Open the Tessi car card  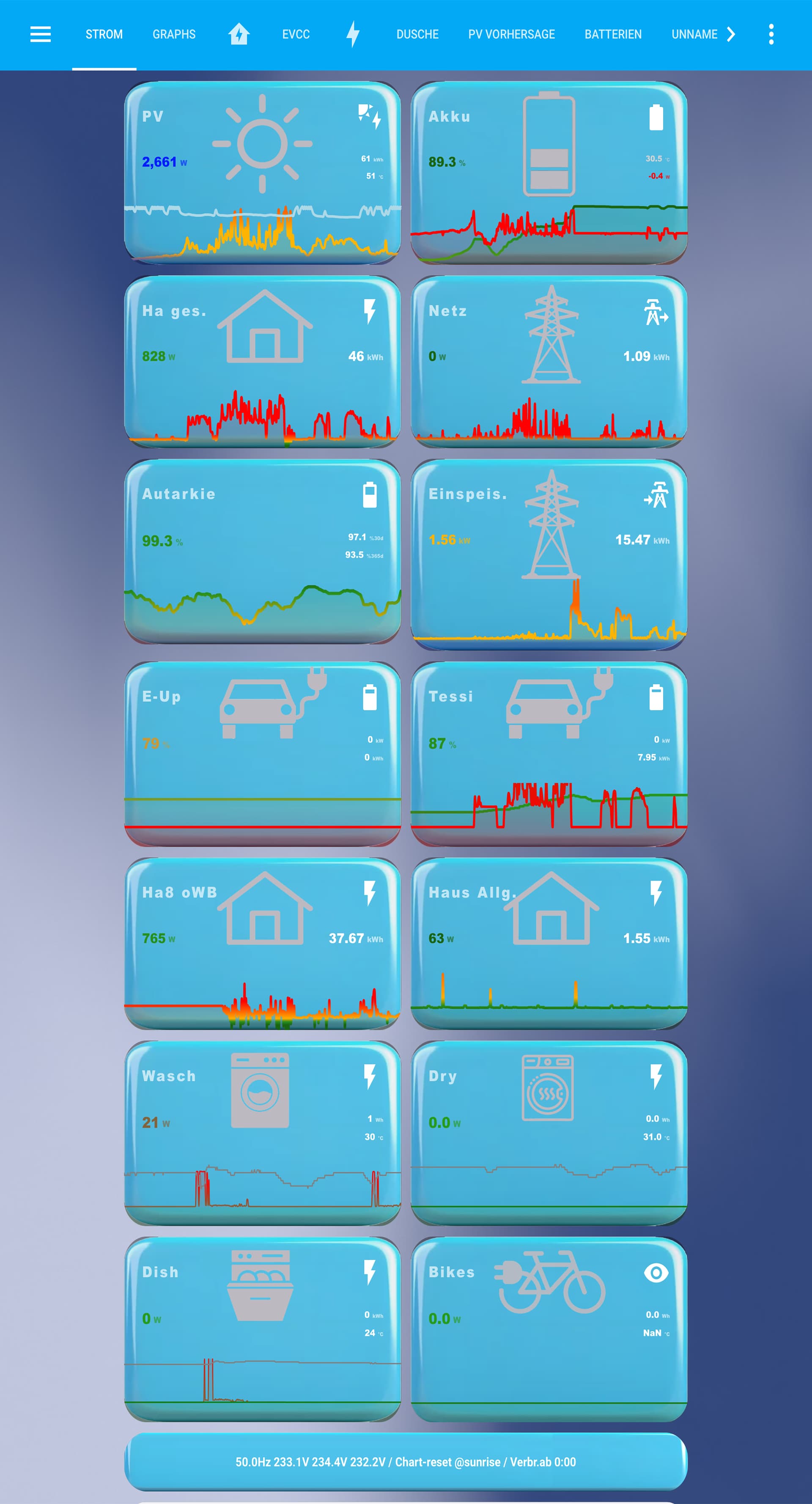(x=549, y=754)
